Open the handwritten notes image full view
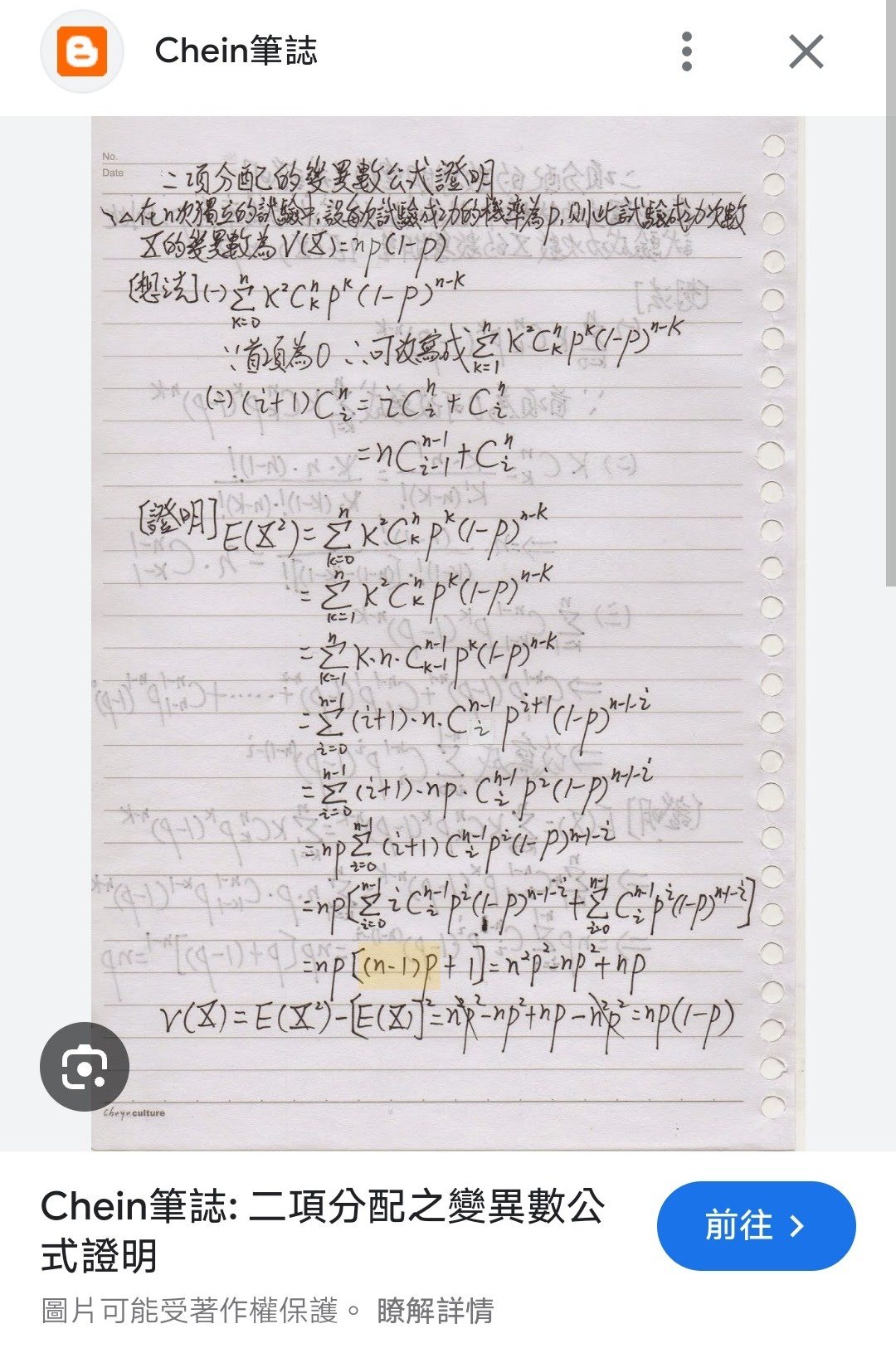896x1353 pixels. [448, 633]
